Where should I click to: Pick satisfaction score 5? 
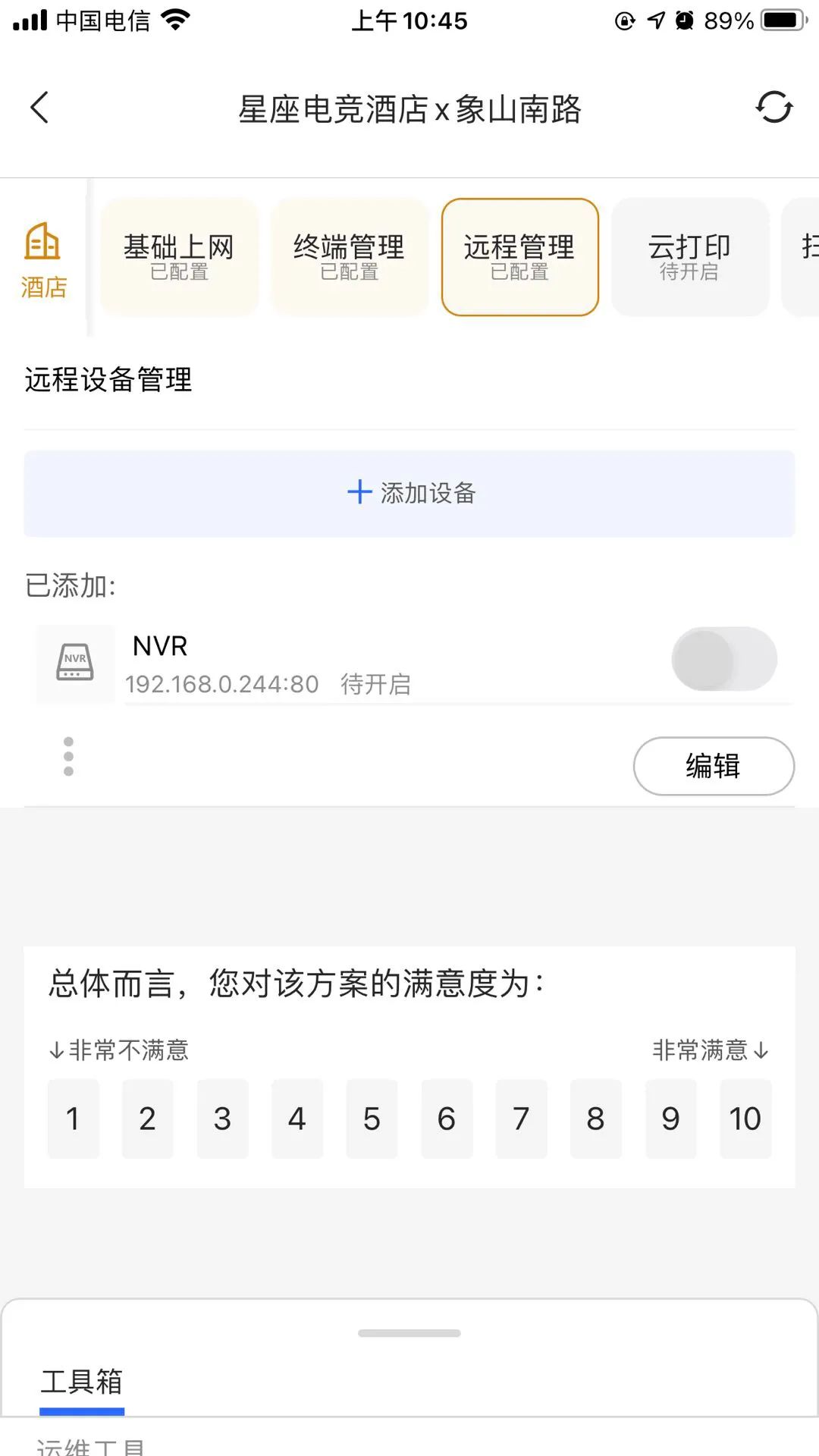click(x=372, y=1119)
